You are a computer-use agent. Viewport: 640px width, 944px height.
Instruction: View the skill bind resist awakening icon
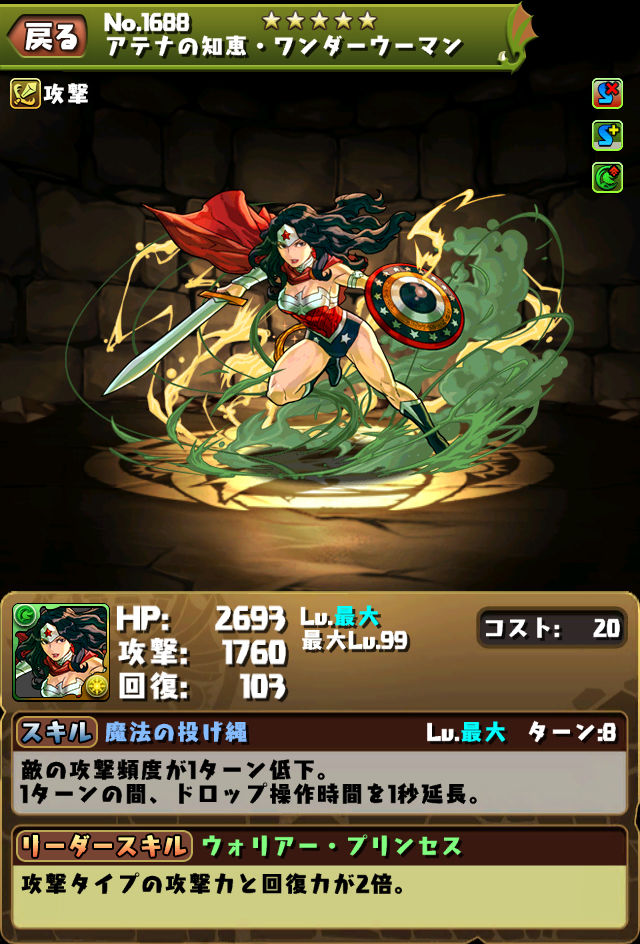607,94
